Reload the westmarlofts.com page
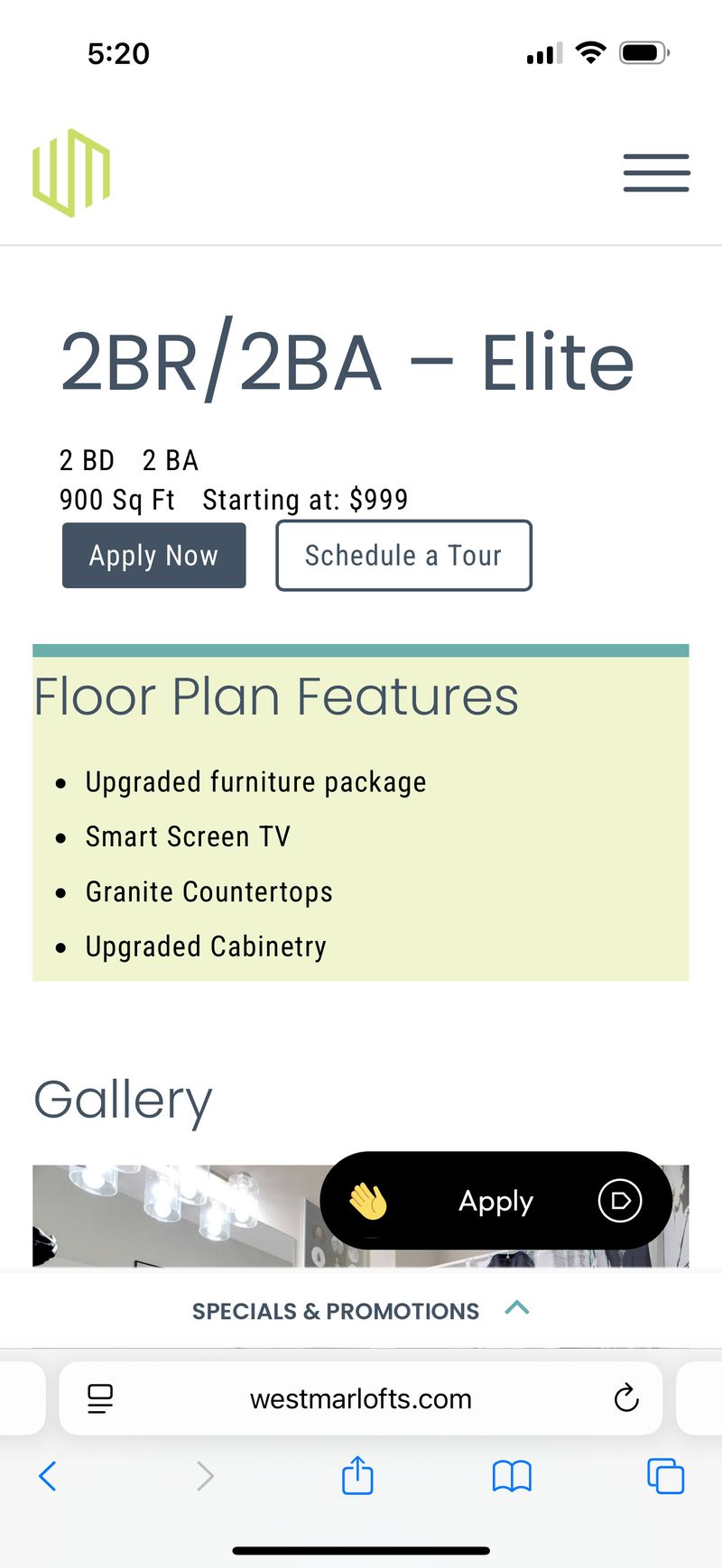 [627, 1398]
